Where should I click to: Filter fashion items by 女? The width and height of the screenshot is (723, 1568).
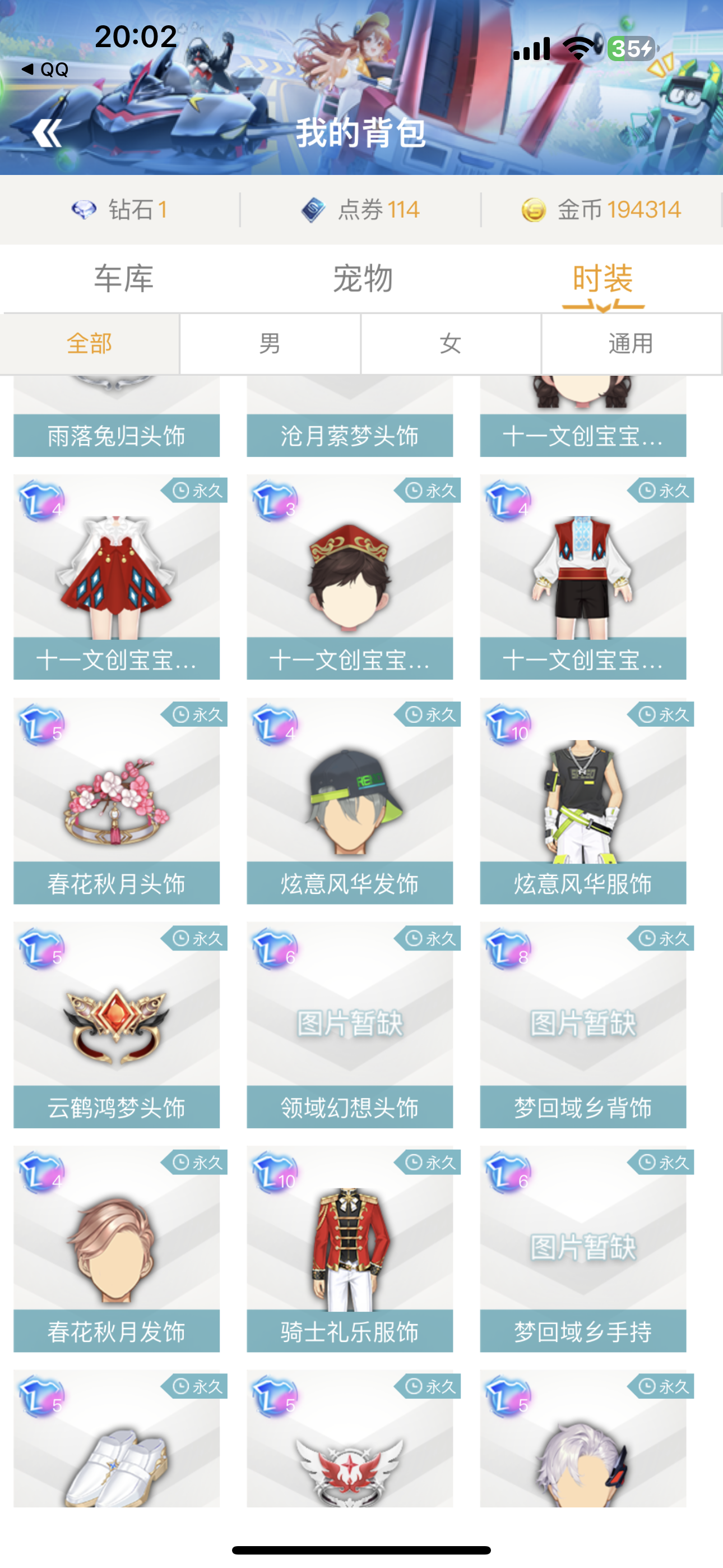pyautogui.click(x=451, y=344)
